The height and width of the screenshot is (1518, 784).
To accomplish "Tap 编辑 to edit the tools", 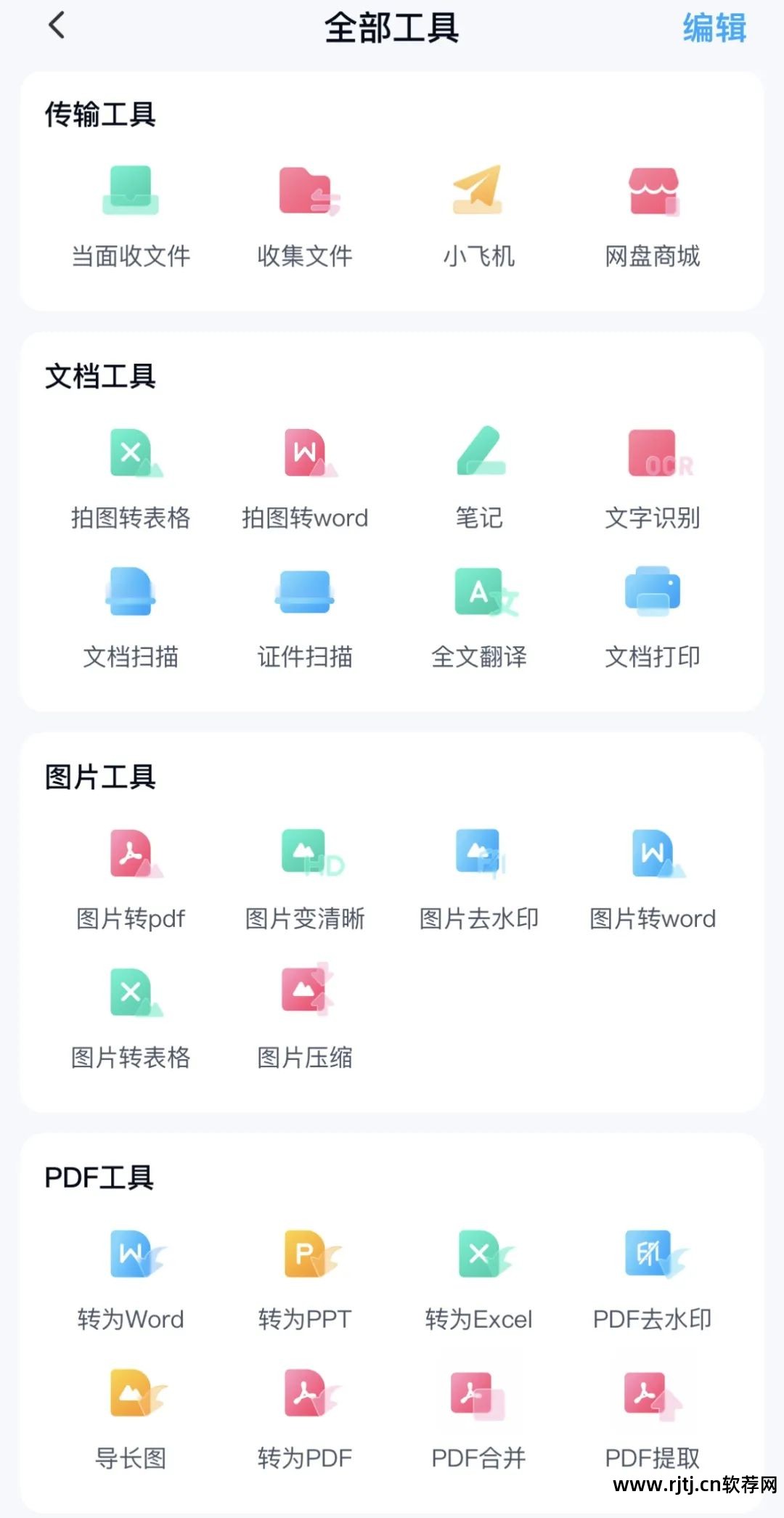I will click(x=714, y=29).
